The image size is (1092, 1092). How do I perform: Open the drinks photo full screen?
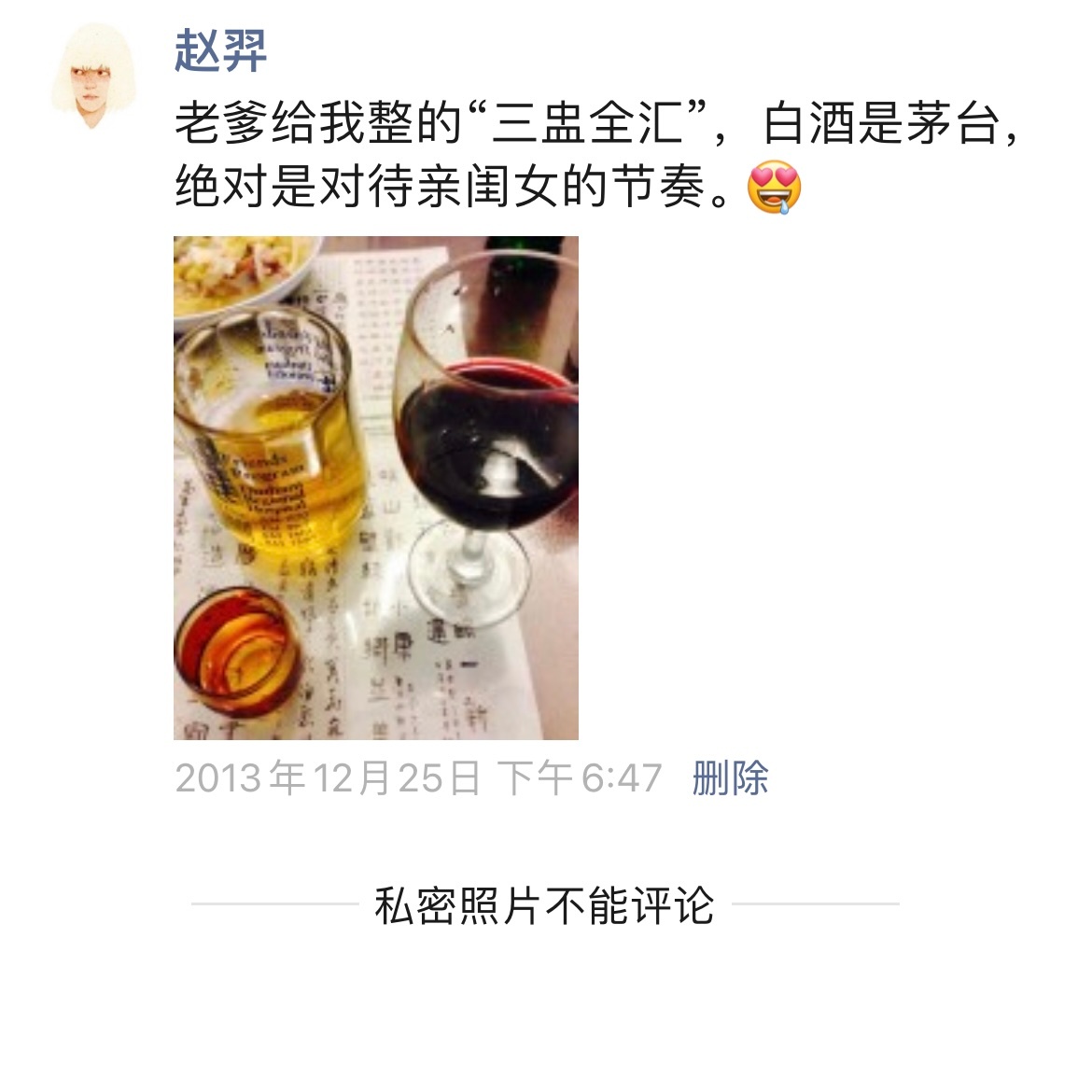point(375,487)
